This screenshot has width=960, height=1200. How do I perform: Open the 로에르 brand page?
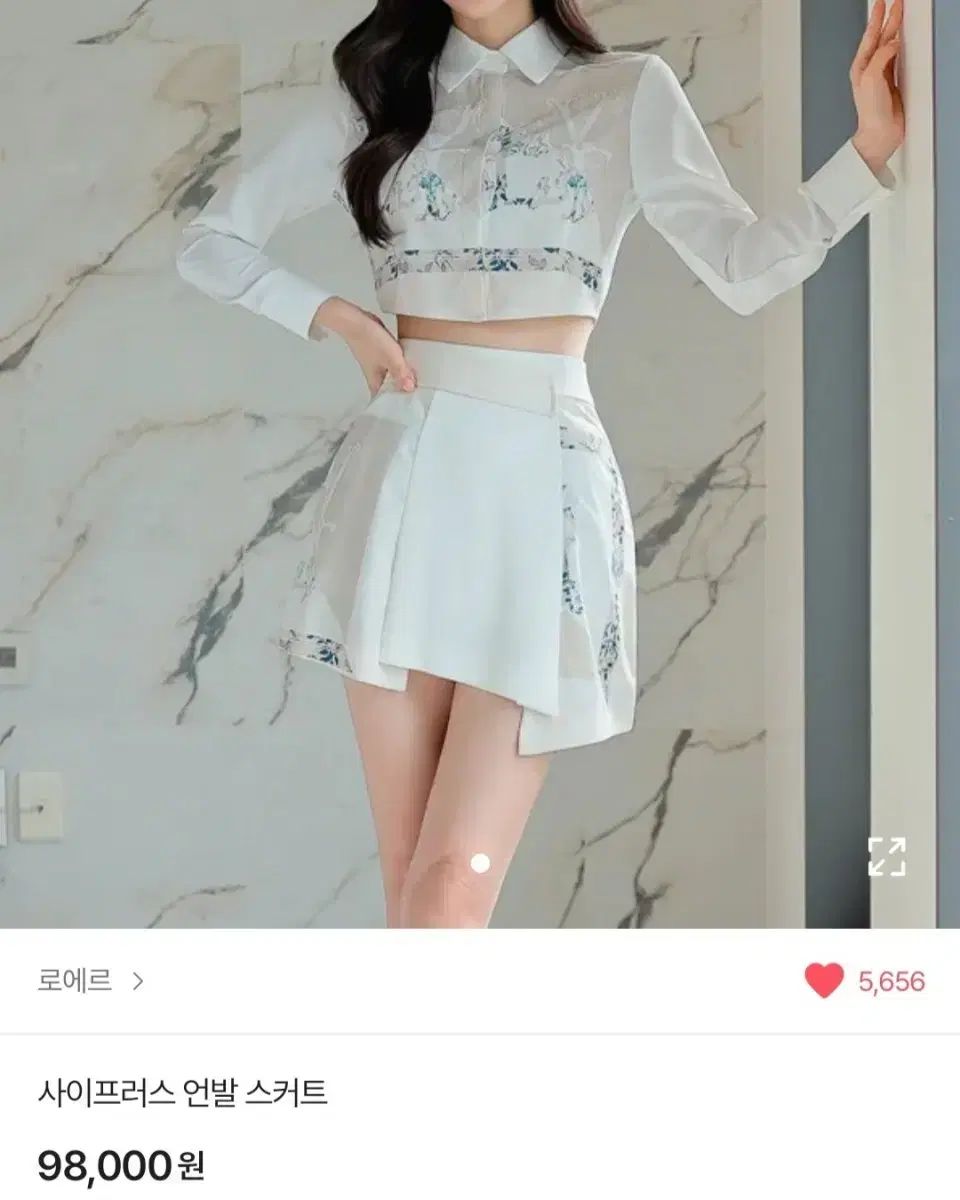(90, 981)
